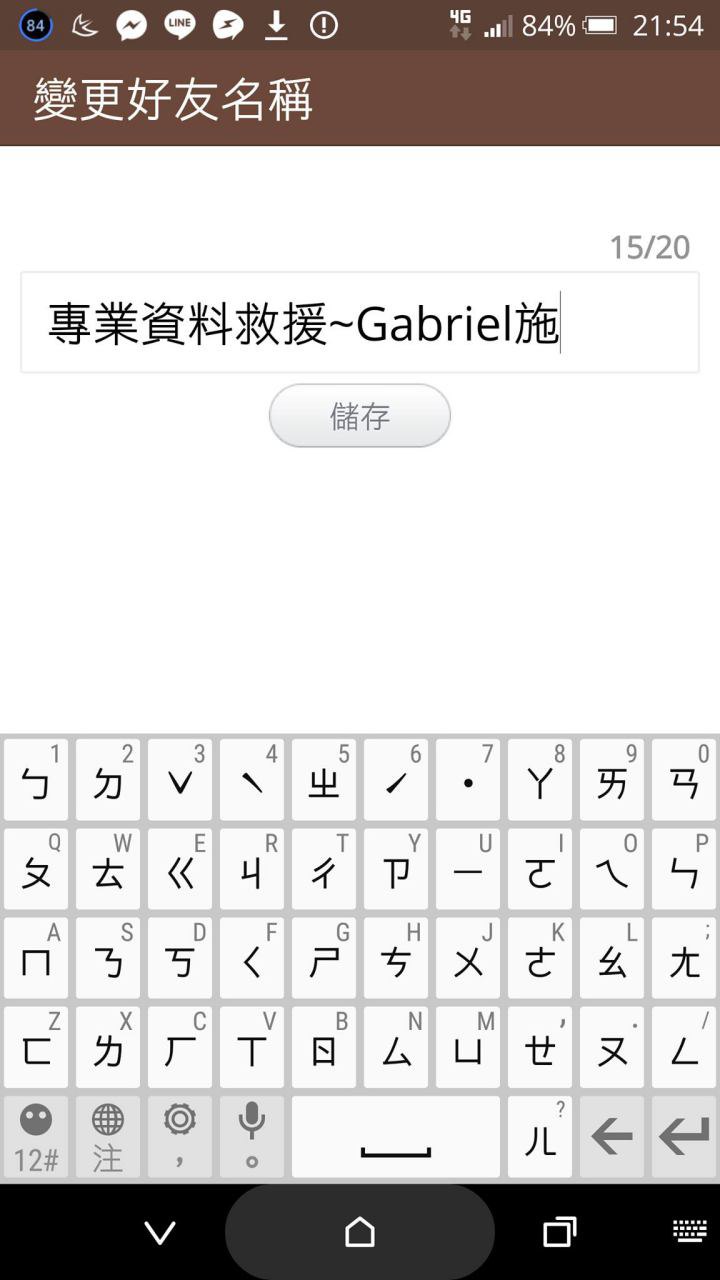
Task: Open the keyboard picker icon in the navigation bar
Action: [x=690, y=1232]
